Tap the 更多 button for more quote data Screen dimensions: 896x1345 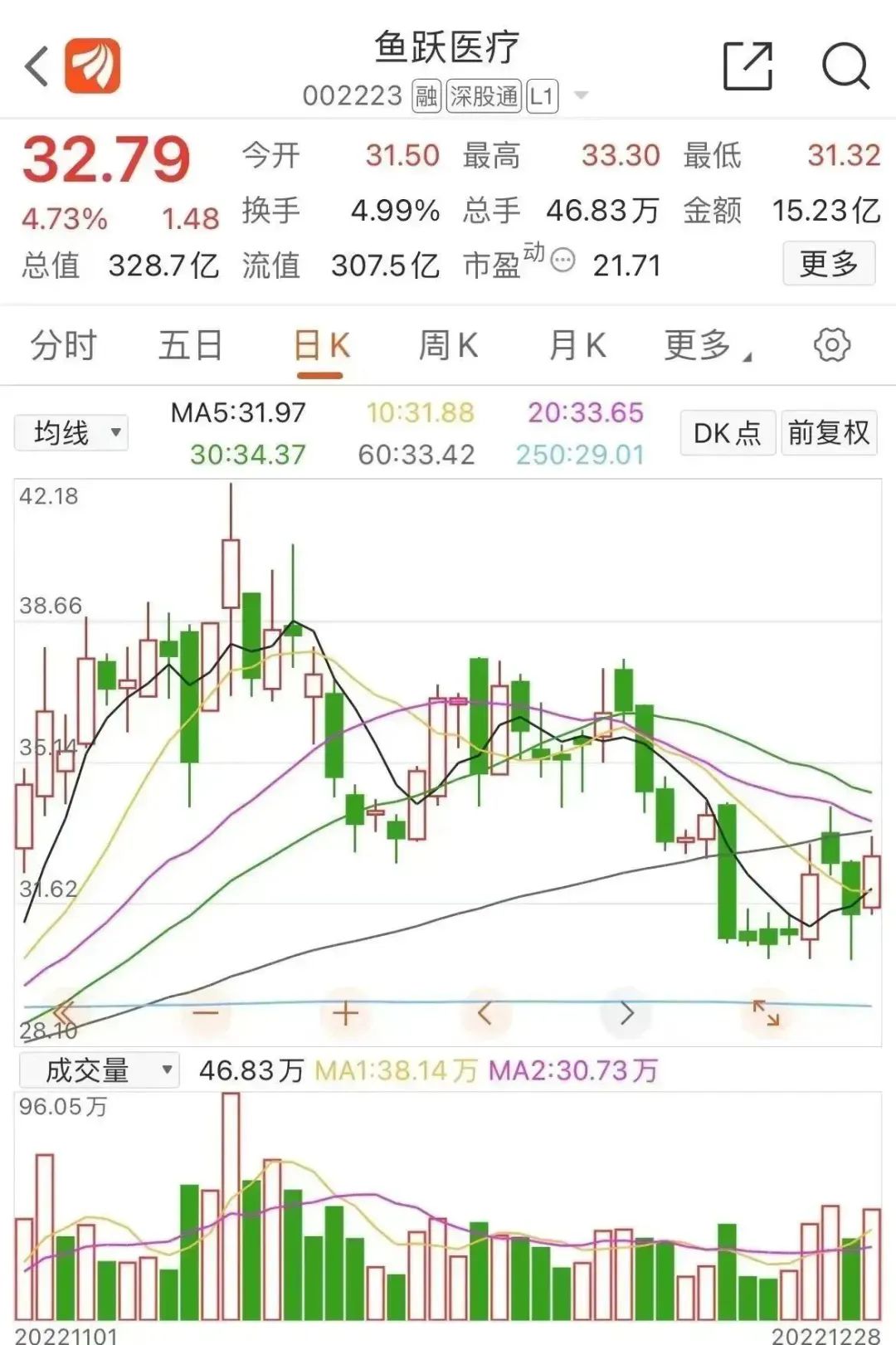click(x=828, y=264)
